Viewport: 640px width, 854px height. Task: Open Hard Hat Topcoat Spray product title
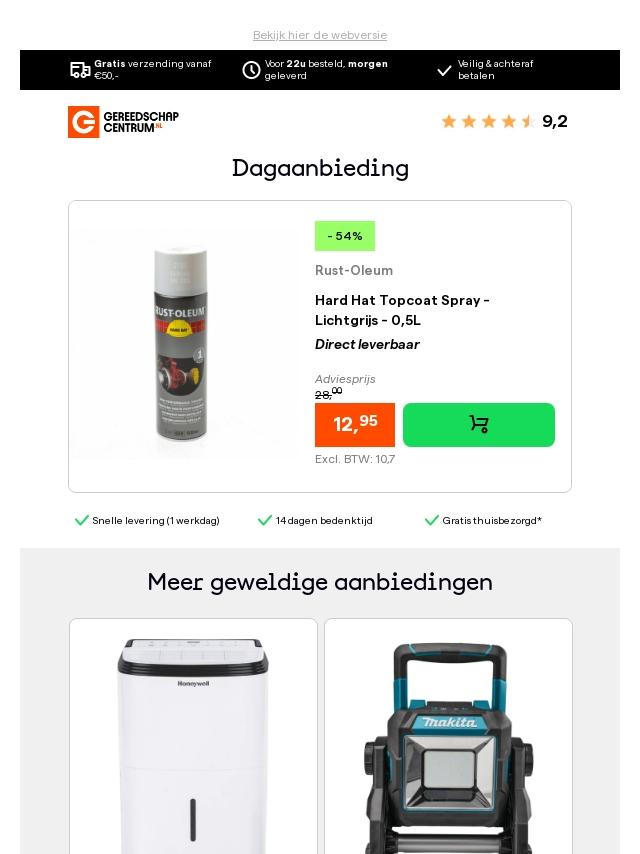(x=402, y=310)
